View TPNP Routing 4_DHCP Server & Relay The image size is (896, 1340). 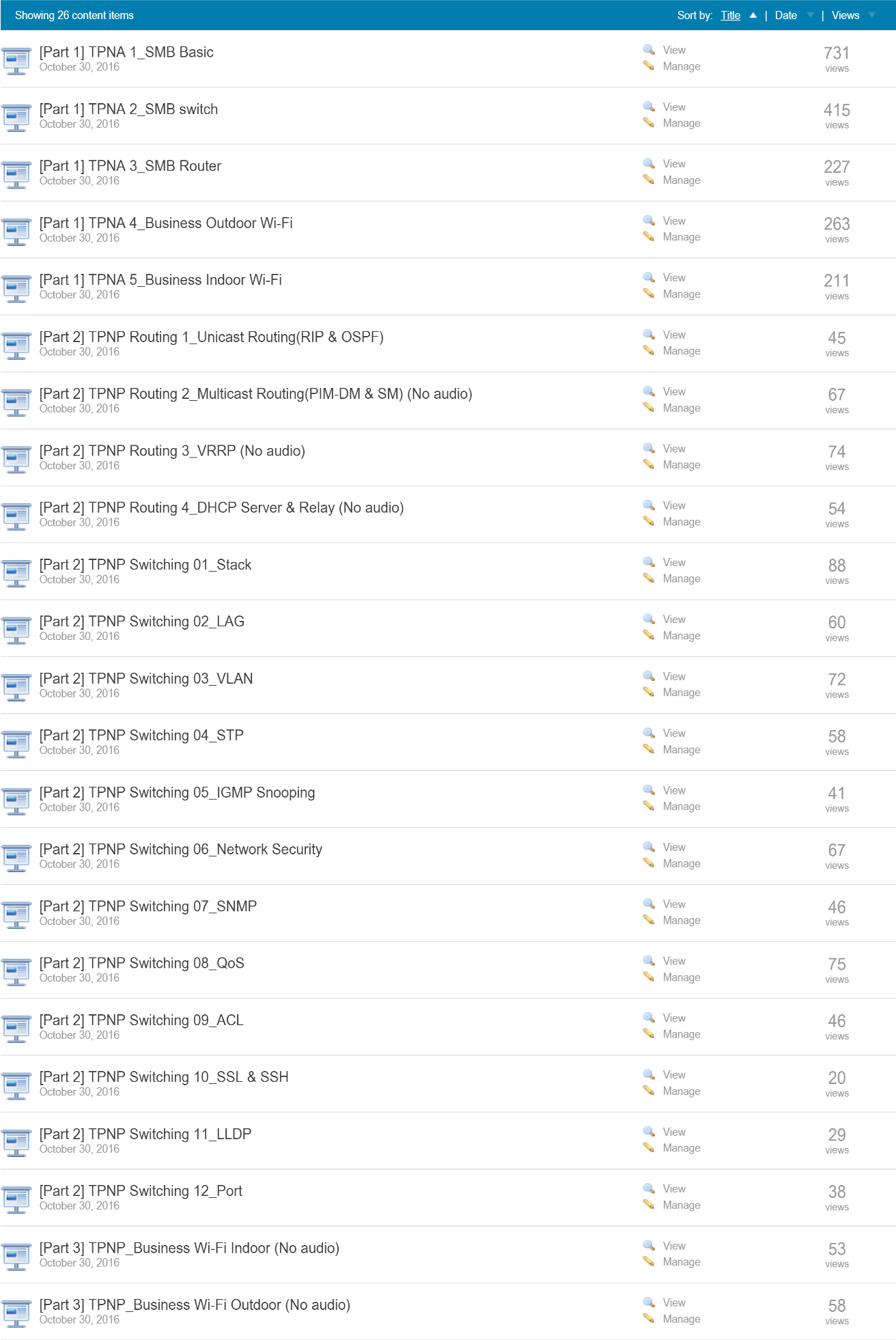(673, 505)
